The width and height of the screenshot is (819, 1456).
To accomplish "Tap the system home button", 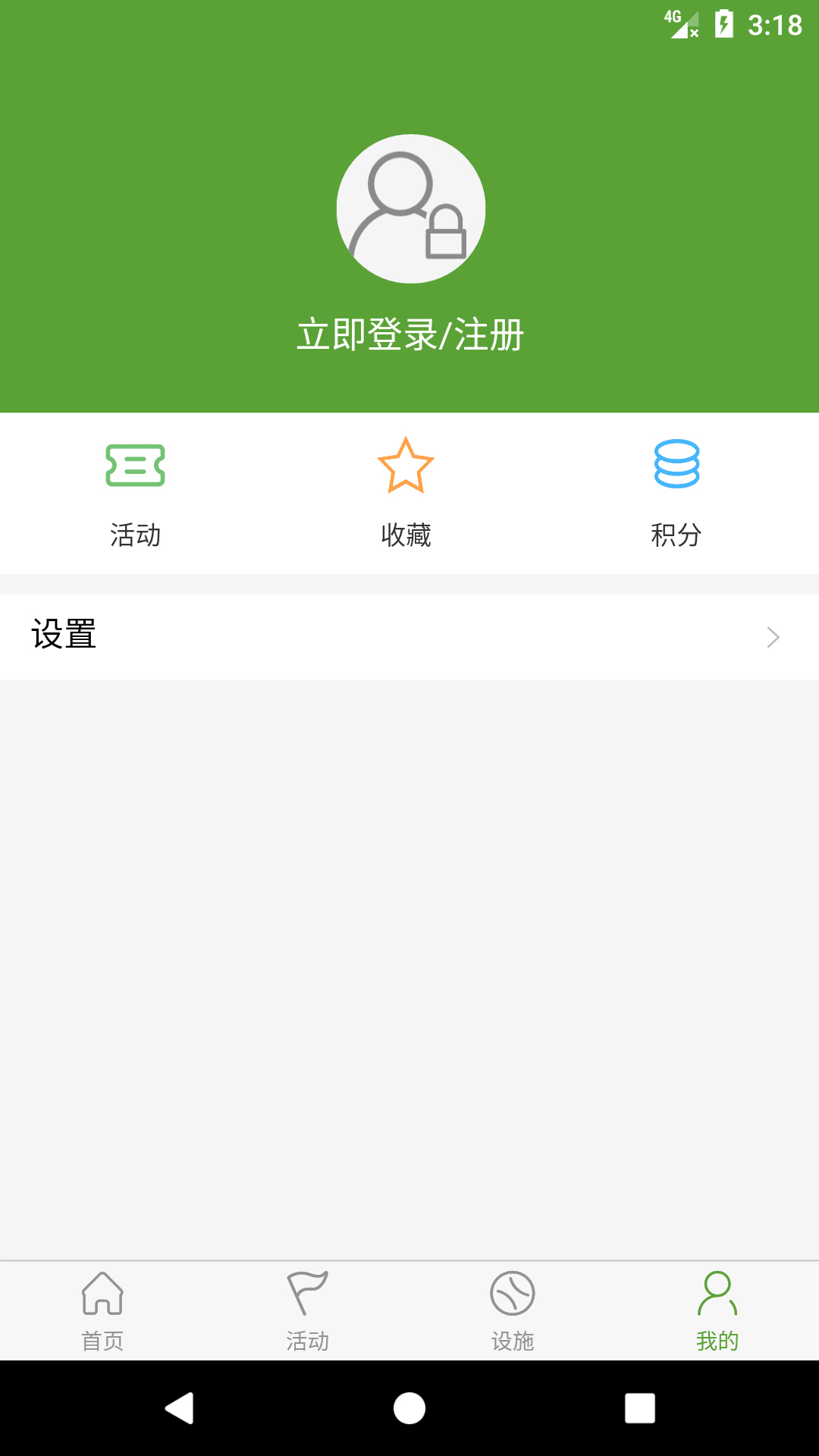I will 409,1408.
